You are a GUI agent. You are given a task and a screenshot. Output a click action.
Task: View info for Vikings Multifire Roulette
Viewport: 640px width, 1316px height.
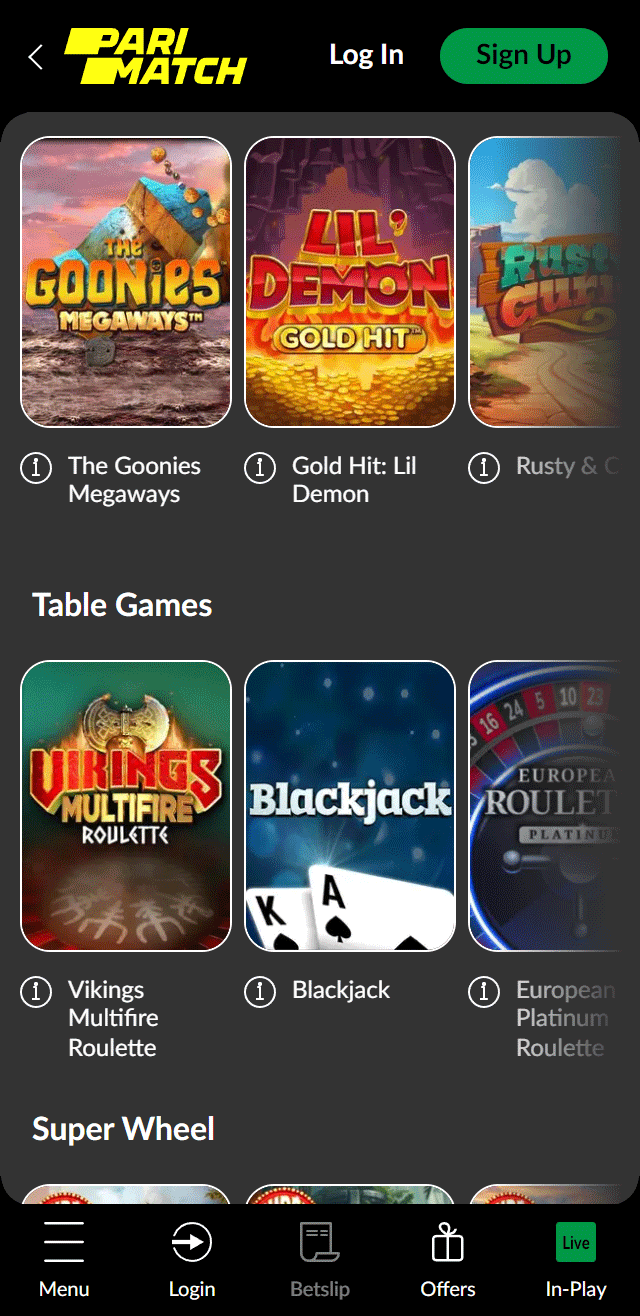(36, 991)
